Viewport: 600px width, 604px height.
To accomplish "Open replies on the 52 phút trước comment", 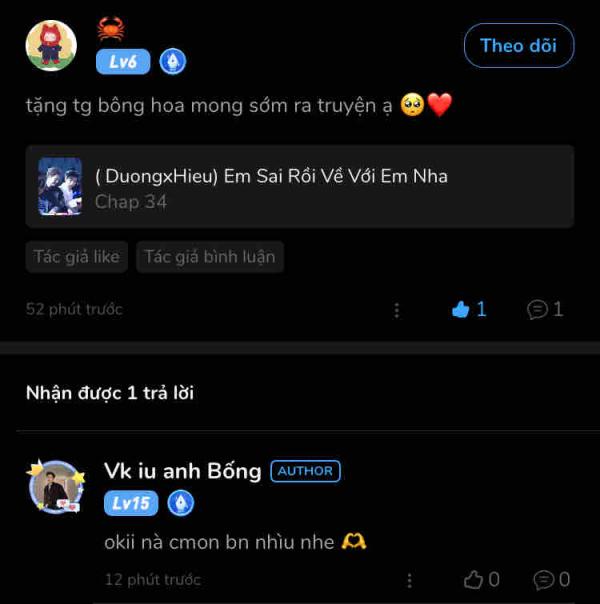I will [545, 310].
